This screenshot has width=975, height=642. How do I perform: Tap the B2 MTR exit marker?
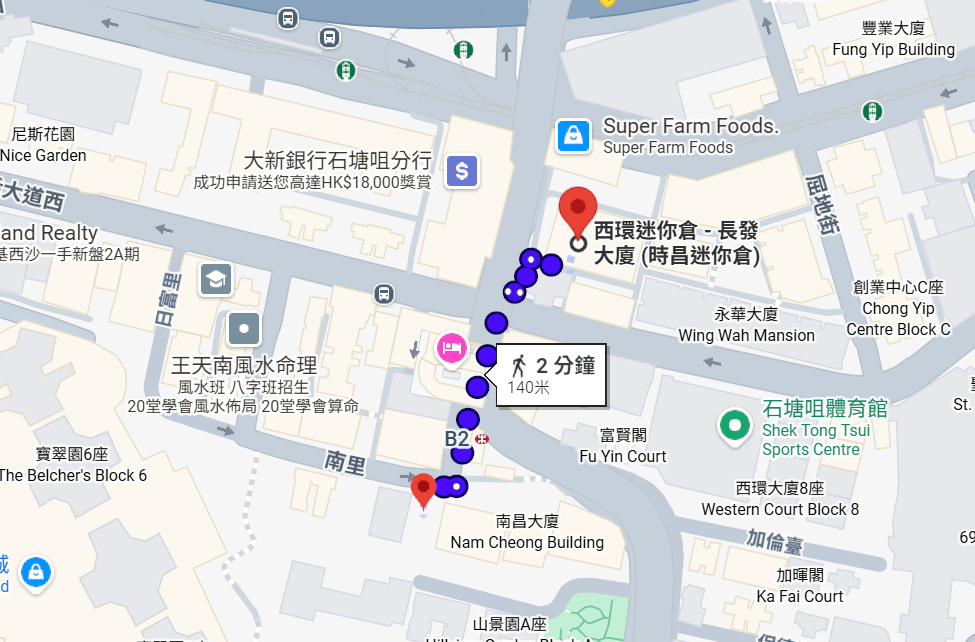pyautogui.click(x=462, y=438)
